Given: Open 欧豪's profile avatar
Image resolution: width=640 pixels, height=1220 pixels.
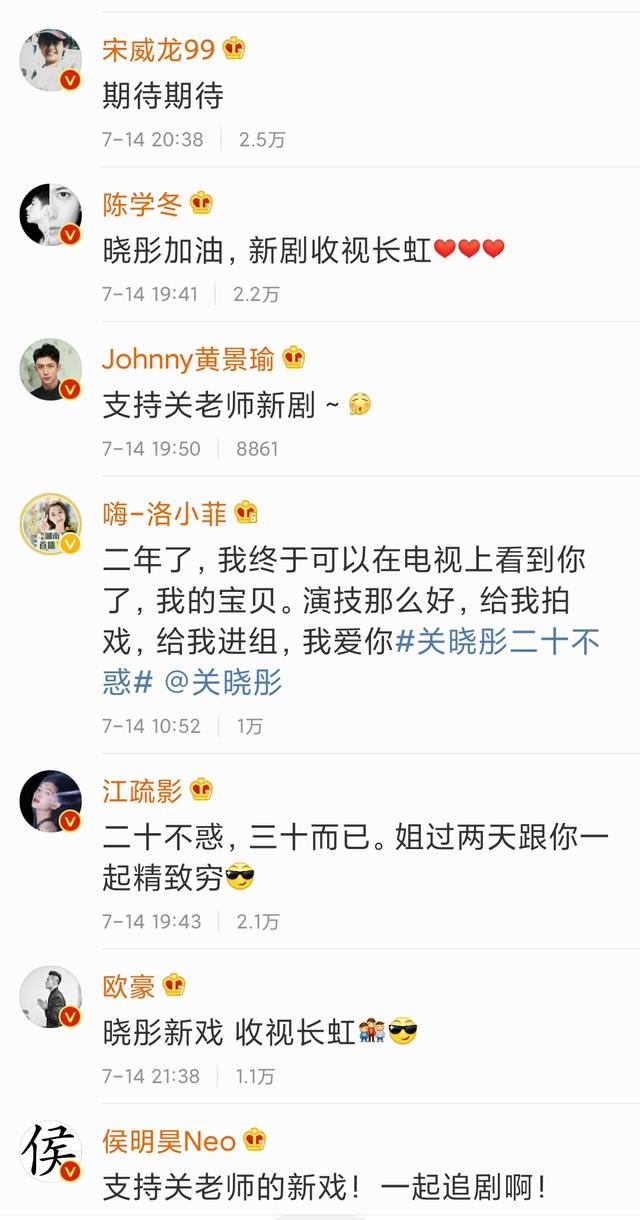Looking at the screenshot, I should [x=51, y=997].
